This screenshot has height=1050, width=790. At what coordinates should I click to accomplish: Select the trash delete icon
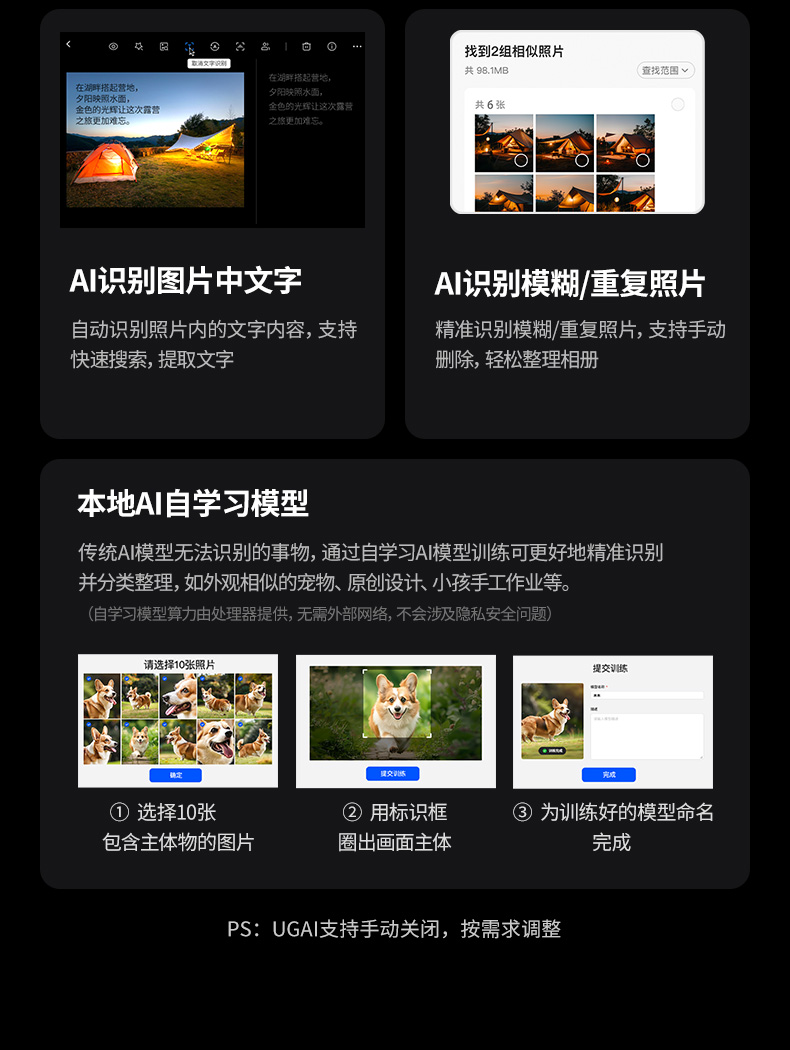click(x=306, y=45)
